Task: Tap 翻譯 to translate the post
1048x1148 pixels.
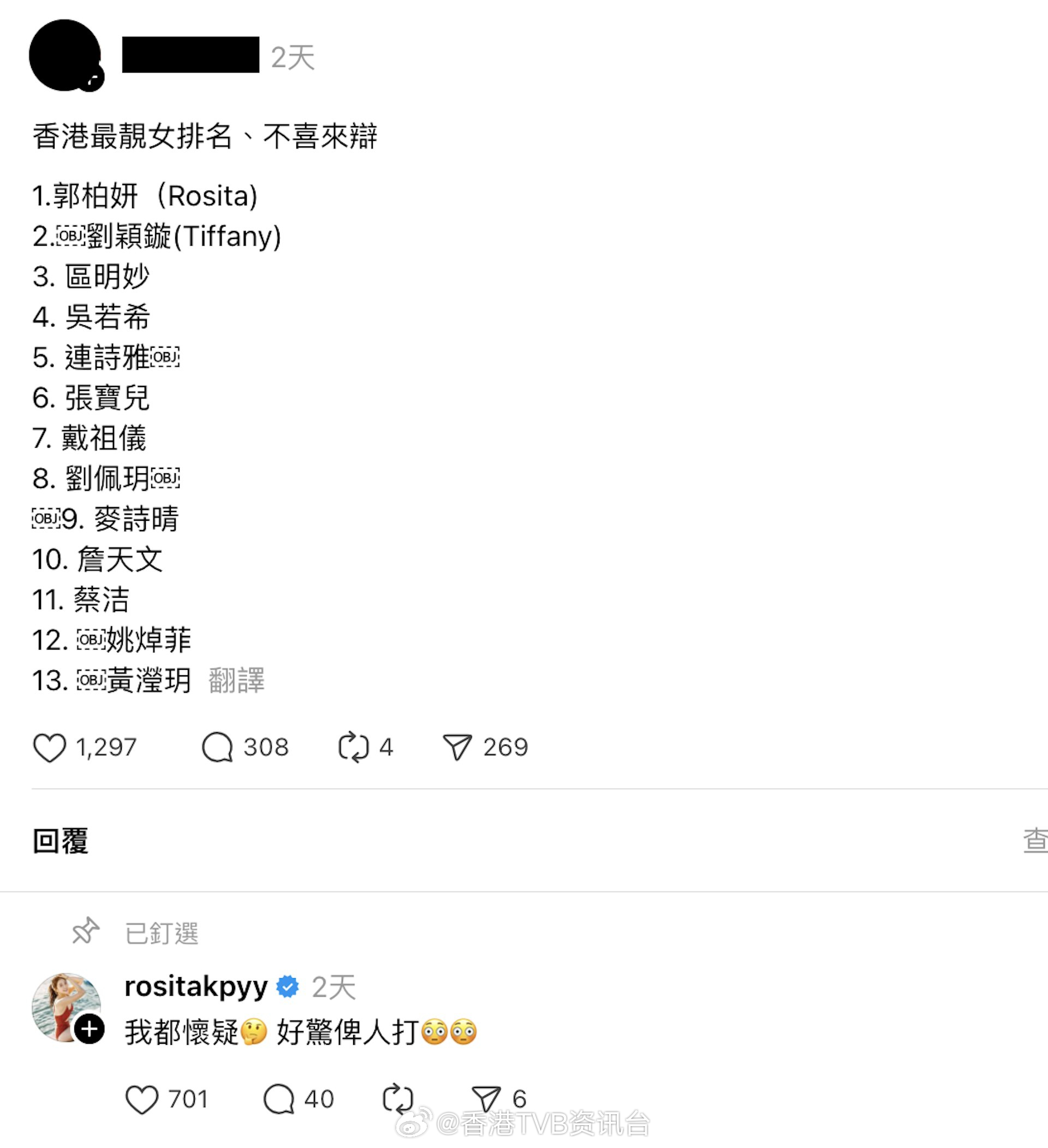Action: pos(236,680)
